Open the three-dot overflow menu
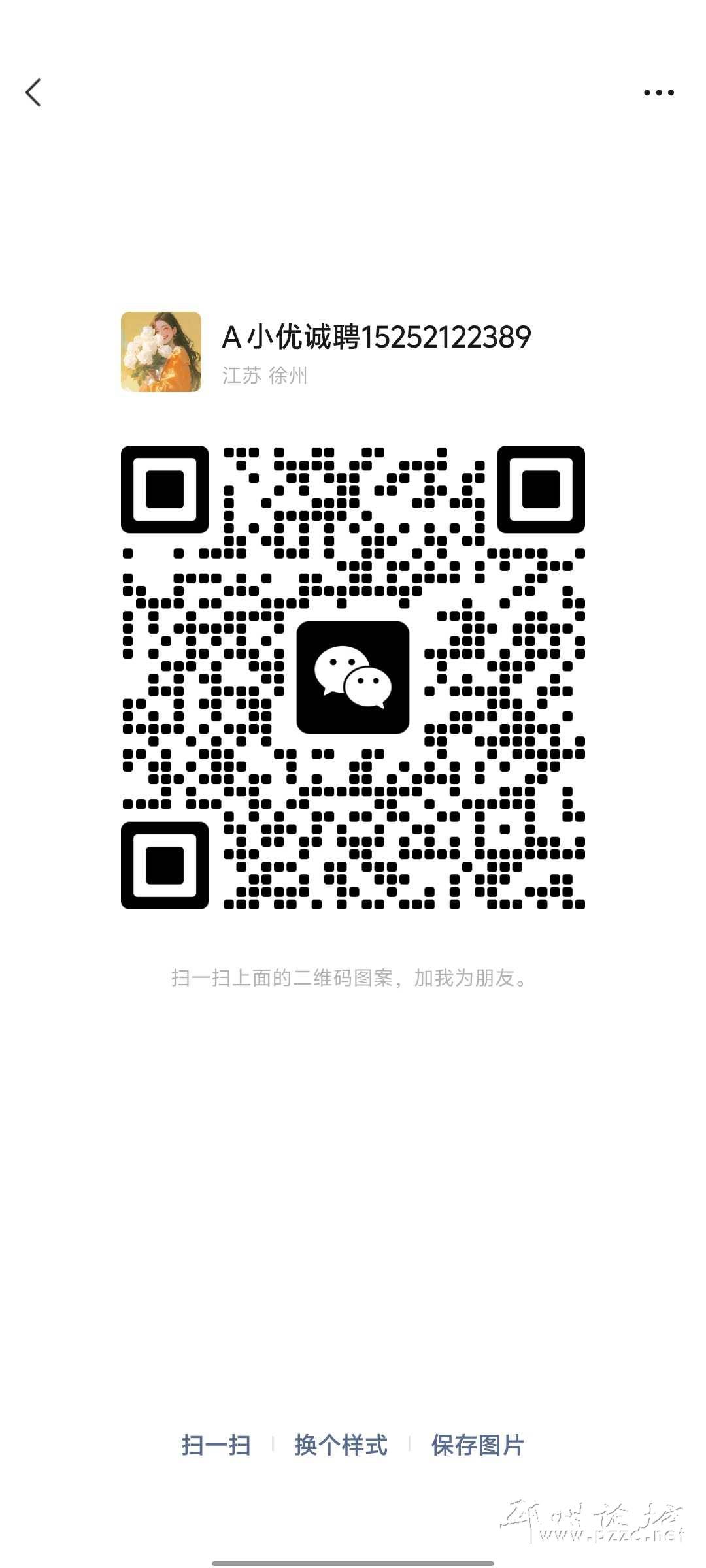Viewport: 706px width, 1568px height. (x=658, y=93)
